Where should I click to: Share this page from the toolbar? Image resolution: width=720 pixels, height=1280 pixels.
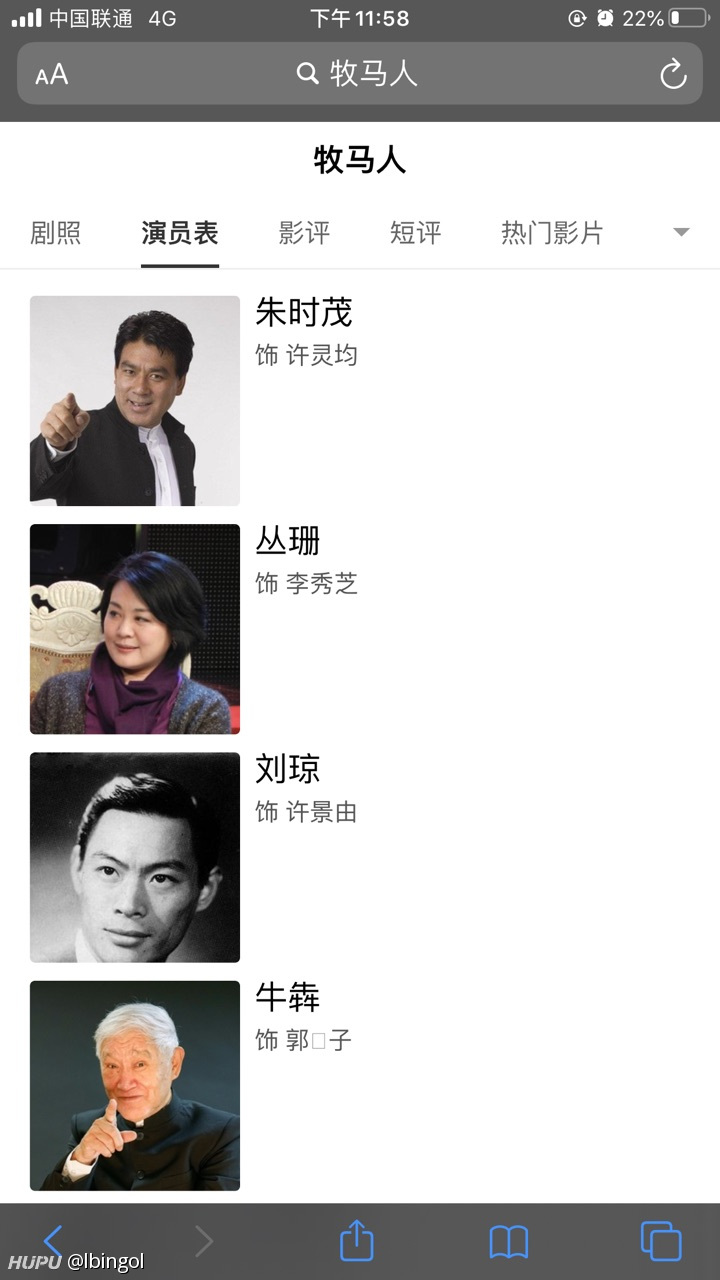pos(357,1240)
